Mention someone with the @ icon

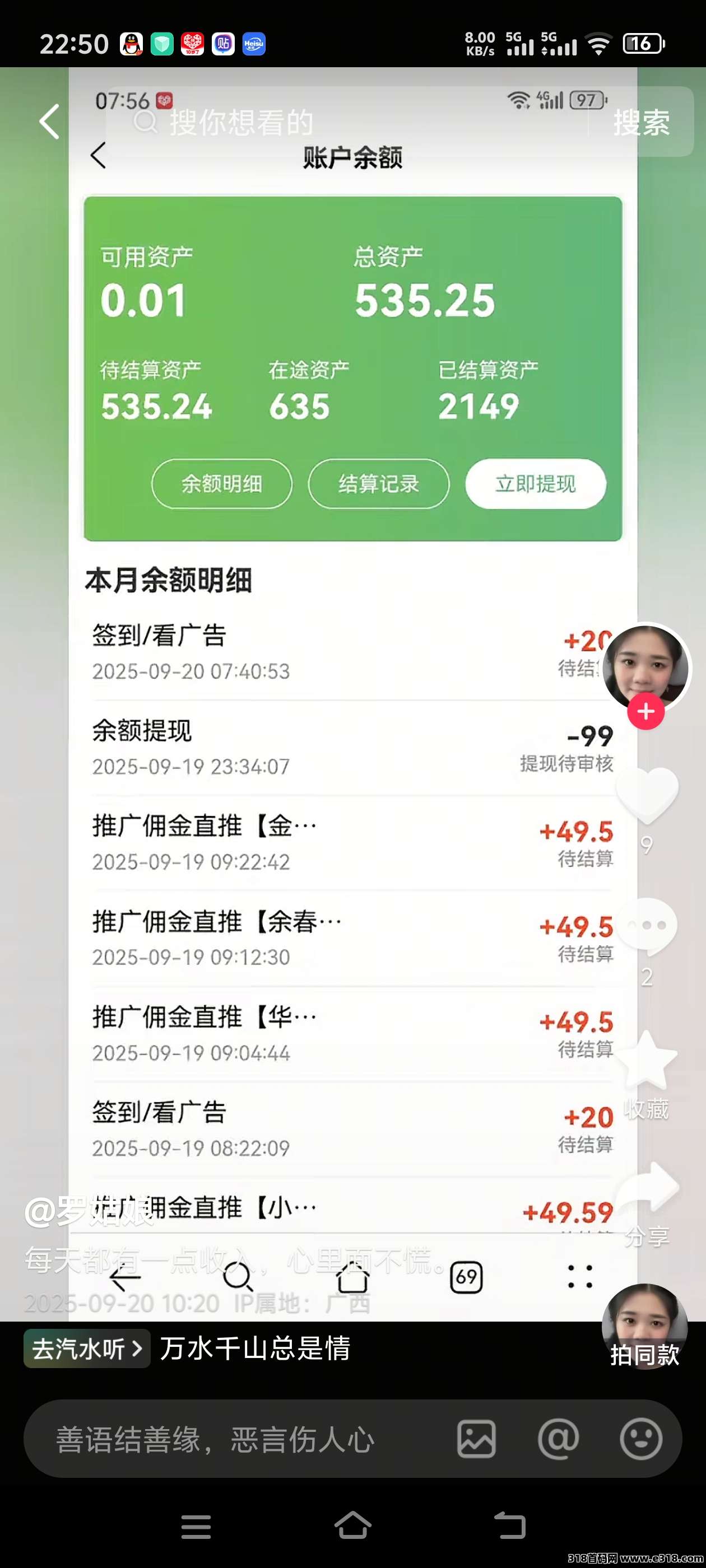click(x=558, y=1440)
